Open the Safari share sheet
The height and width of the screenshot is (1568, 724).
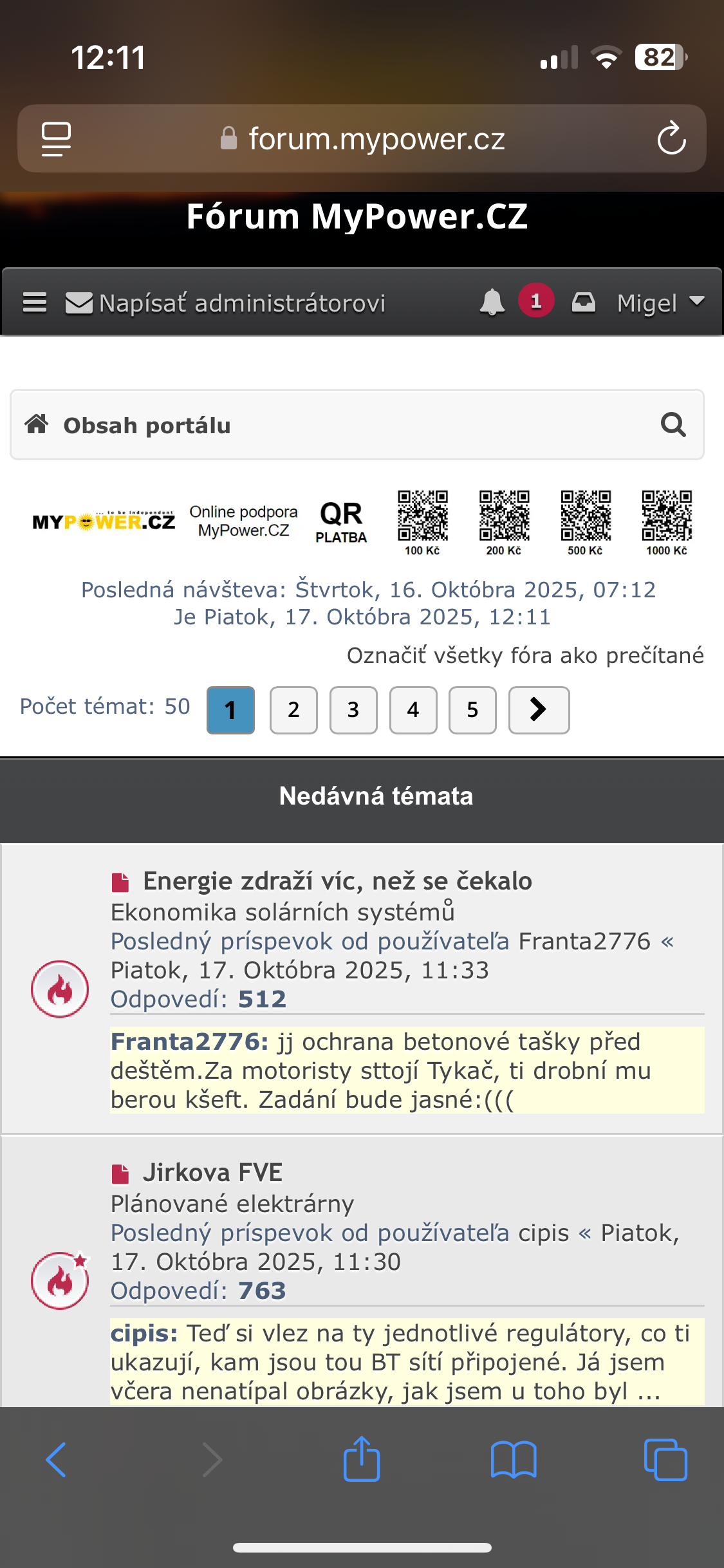coord(362,1459)
